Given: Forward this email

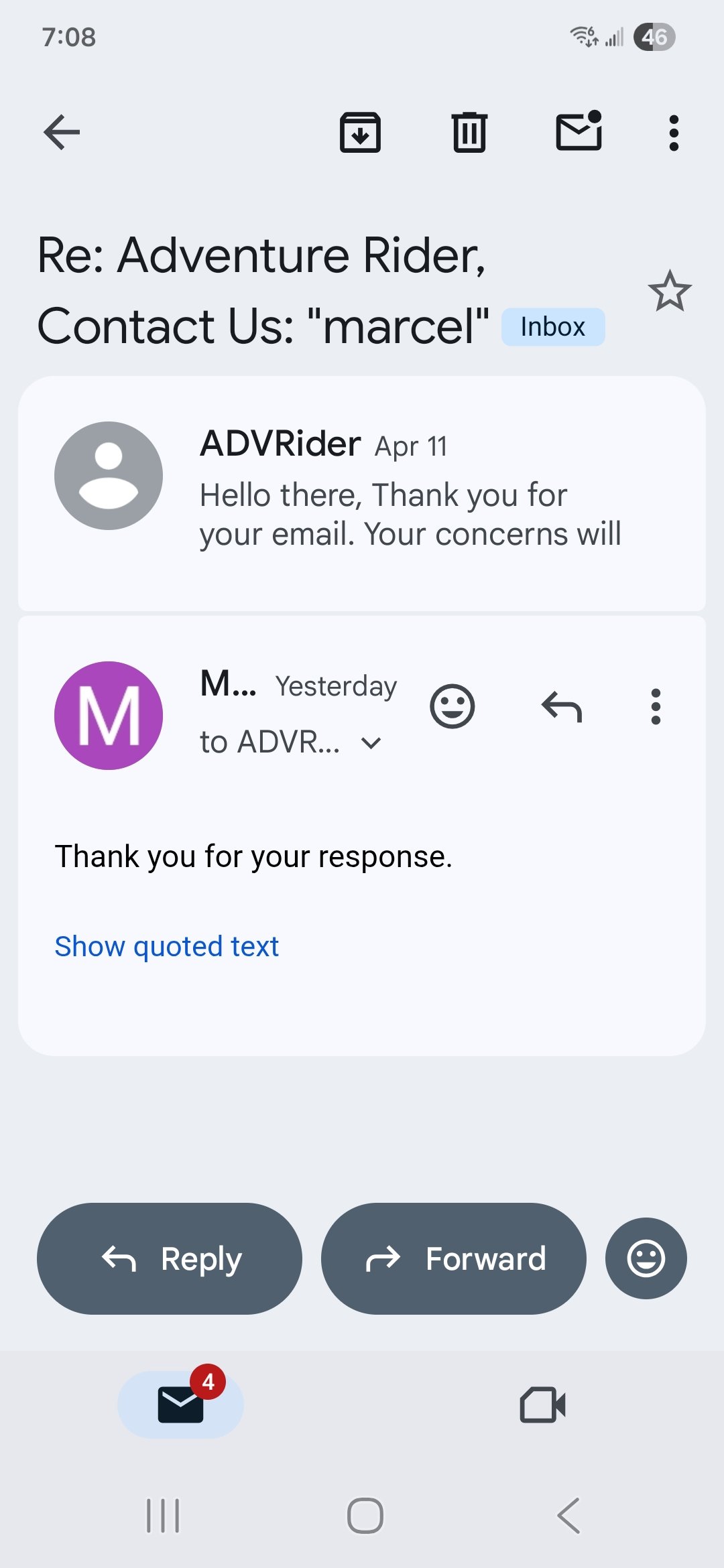Looking at the screenshot, I should click(454, 1258).
